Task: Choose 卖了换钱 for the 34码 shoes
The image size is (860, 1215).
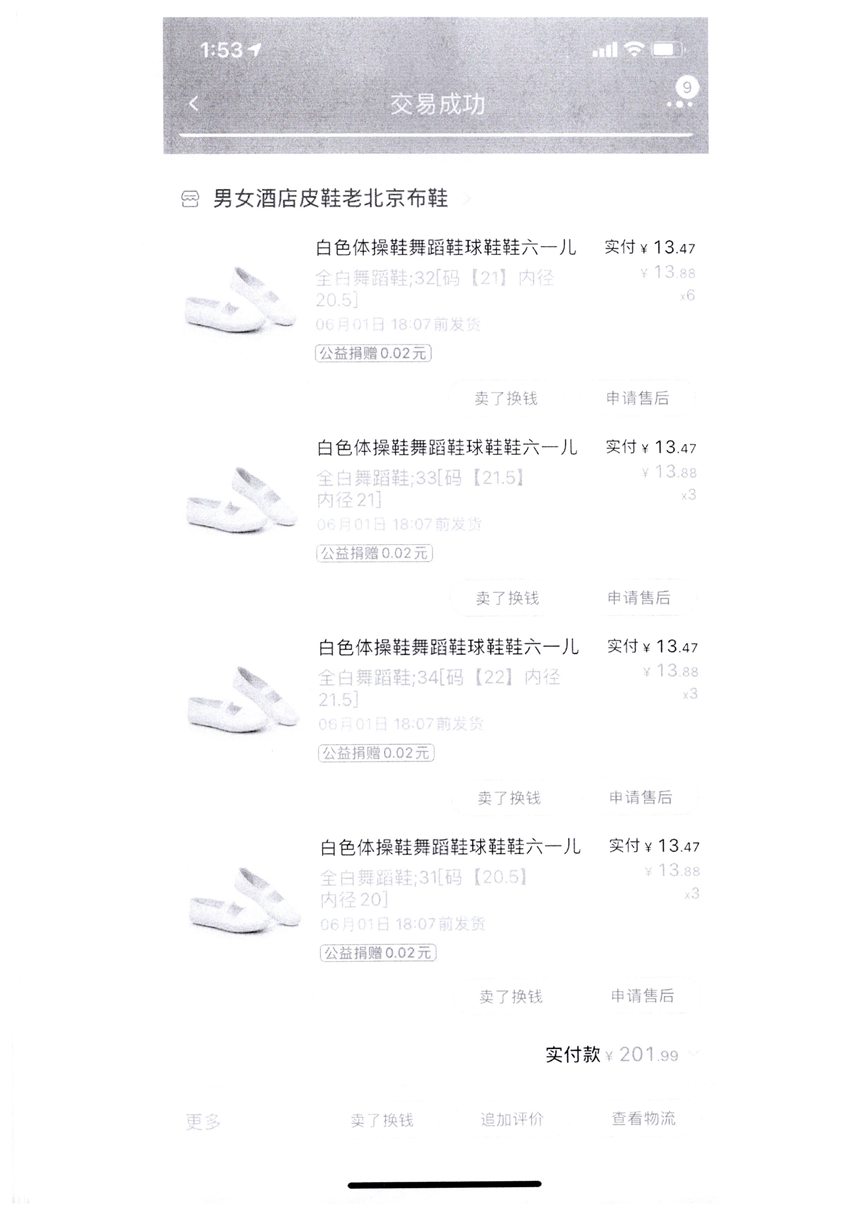Action: coord(509,797)
